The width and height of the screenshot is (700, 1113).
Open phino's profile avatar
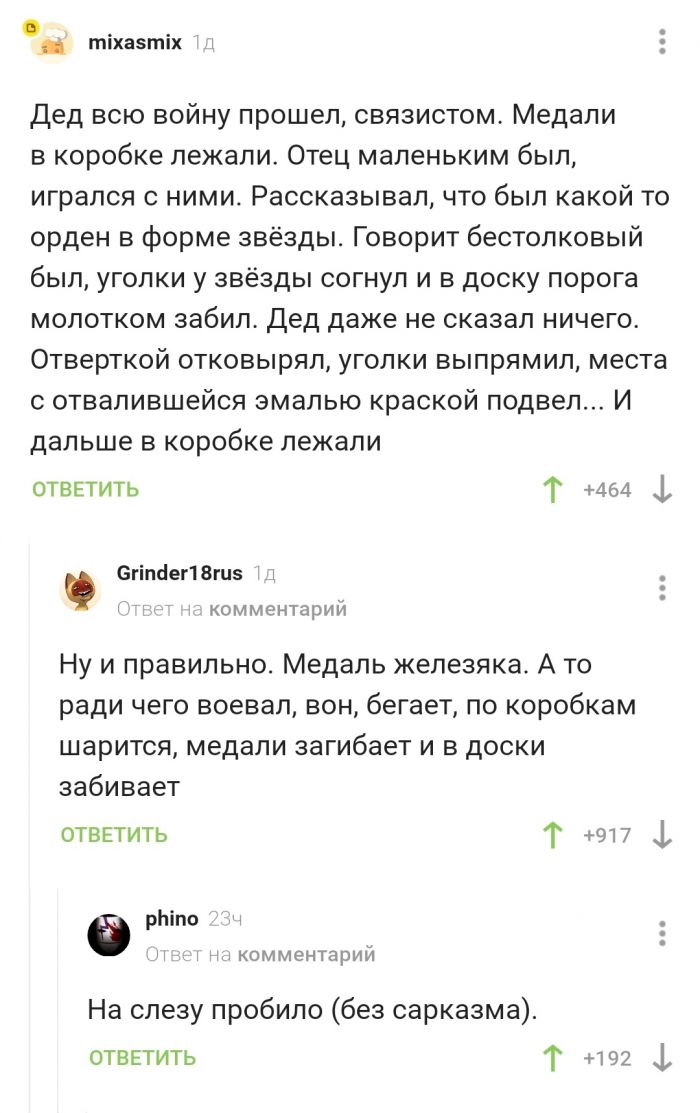109,936
